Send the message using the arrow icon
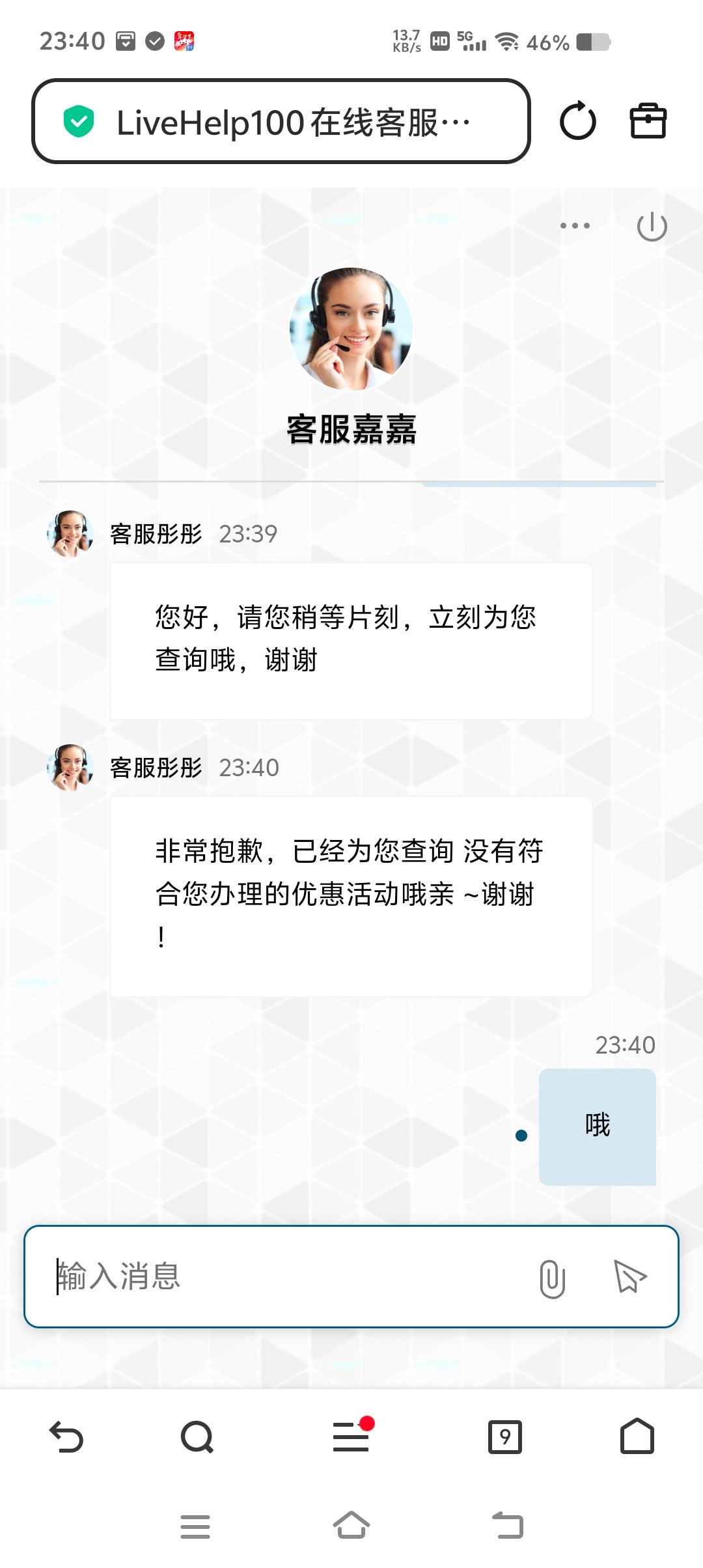 [628, 1276]
